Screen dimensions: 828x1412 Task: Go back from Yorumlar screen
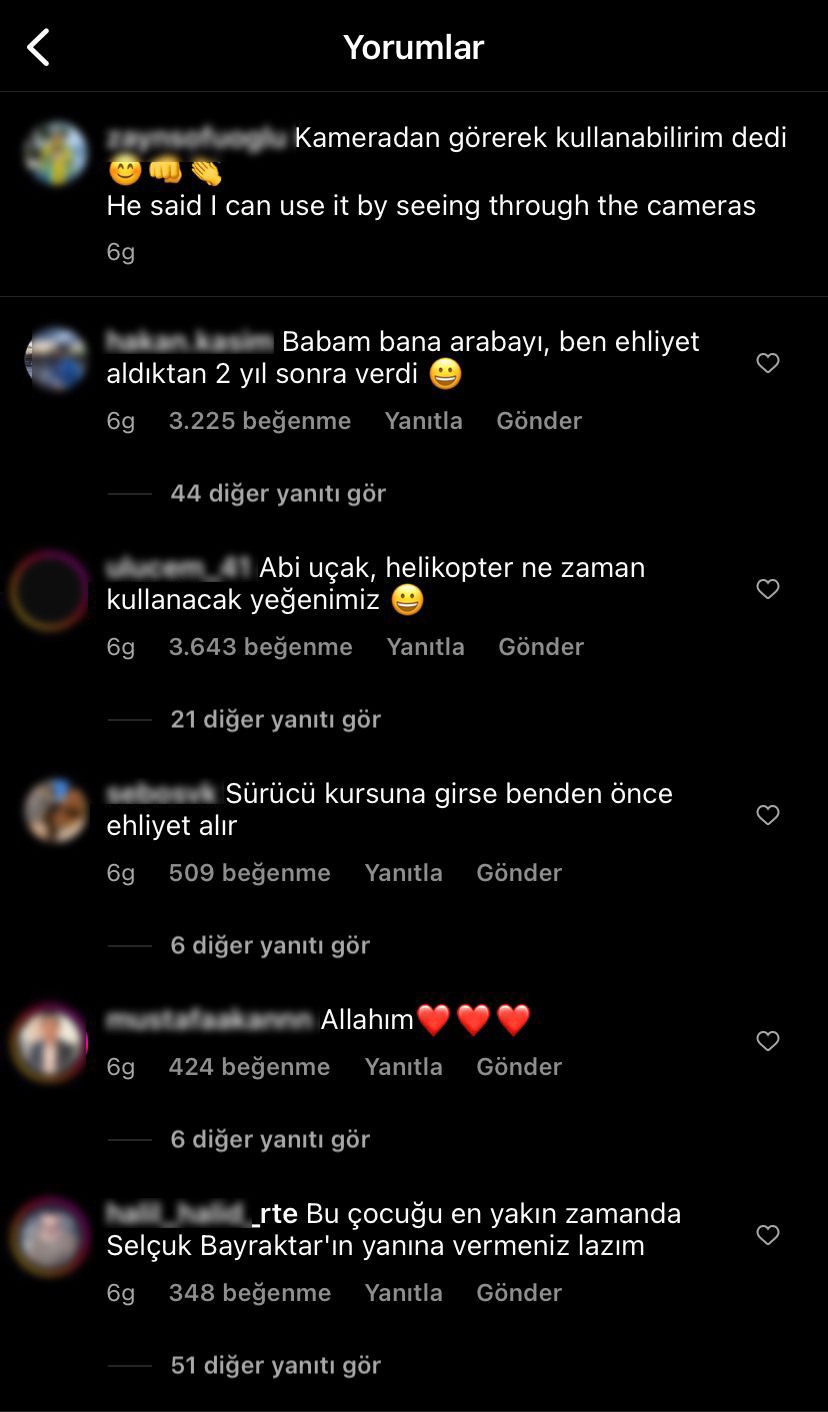tap(38, 47)
